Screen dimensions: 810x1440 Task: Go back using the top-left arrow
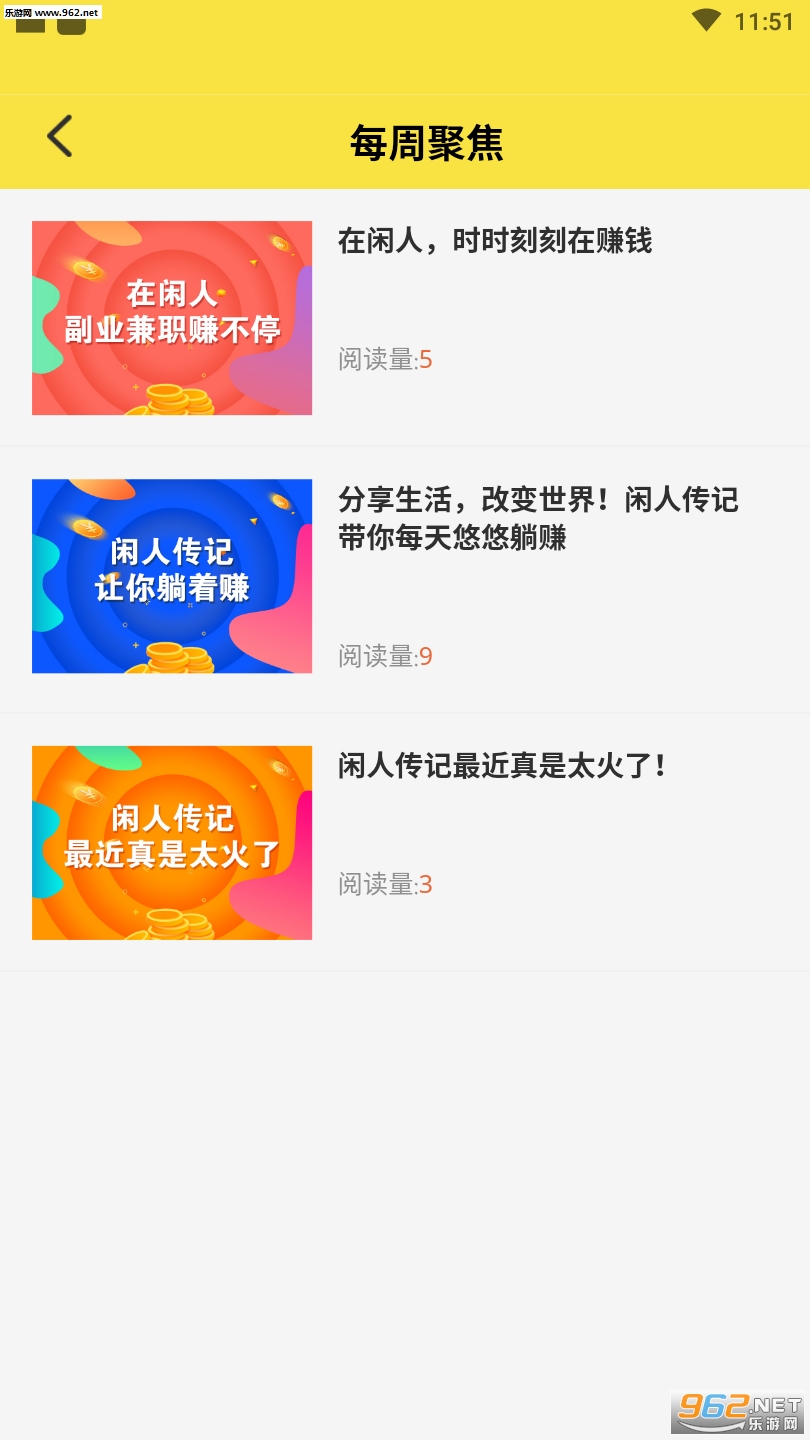point(60,137)
